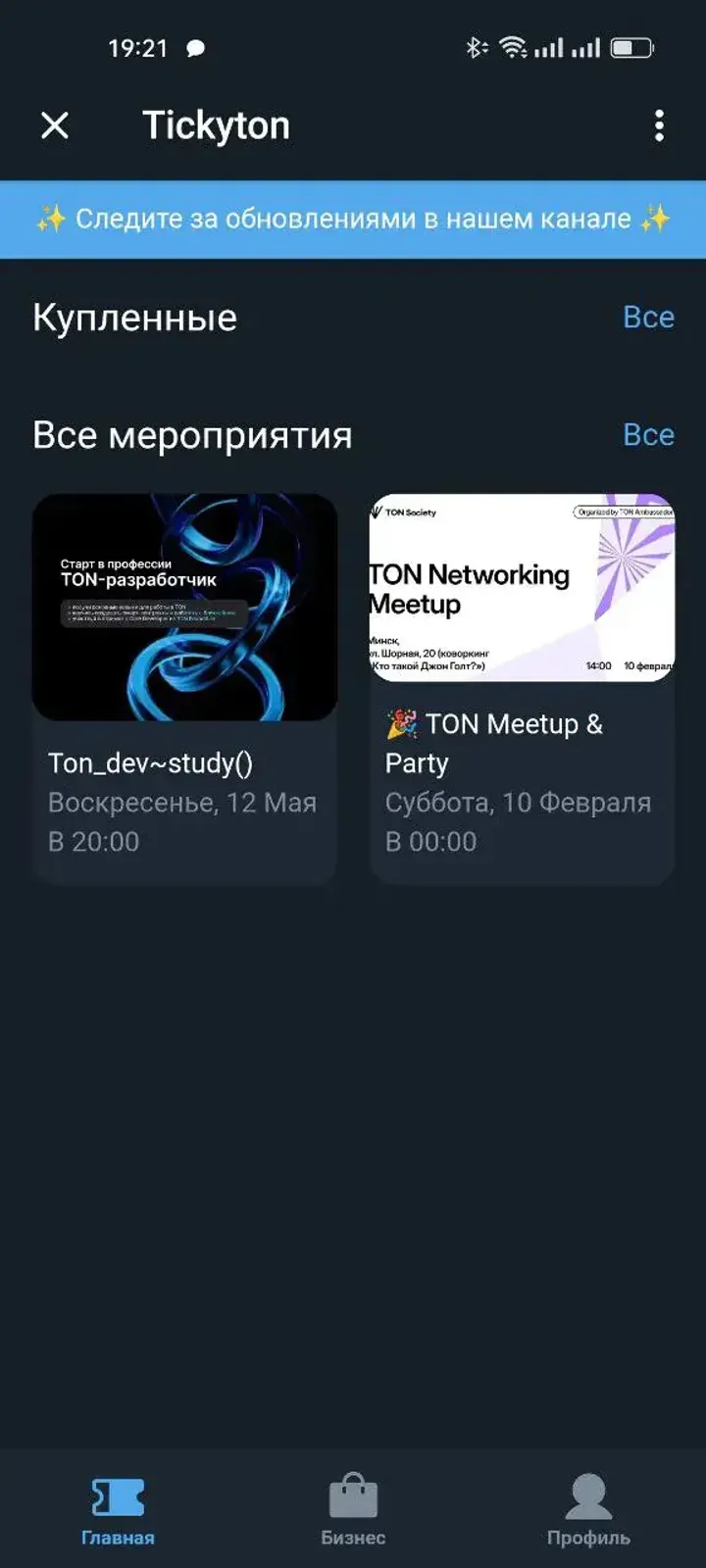706x1568 pixels.
Task: Close the Tickyton mini-app with the X
Action: tap(55, 125)
